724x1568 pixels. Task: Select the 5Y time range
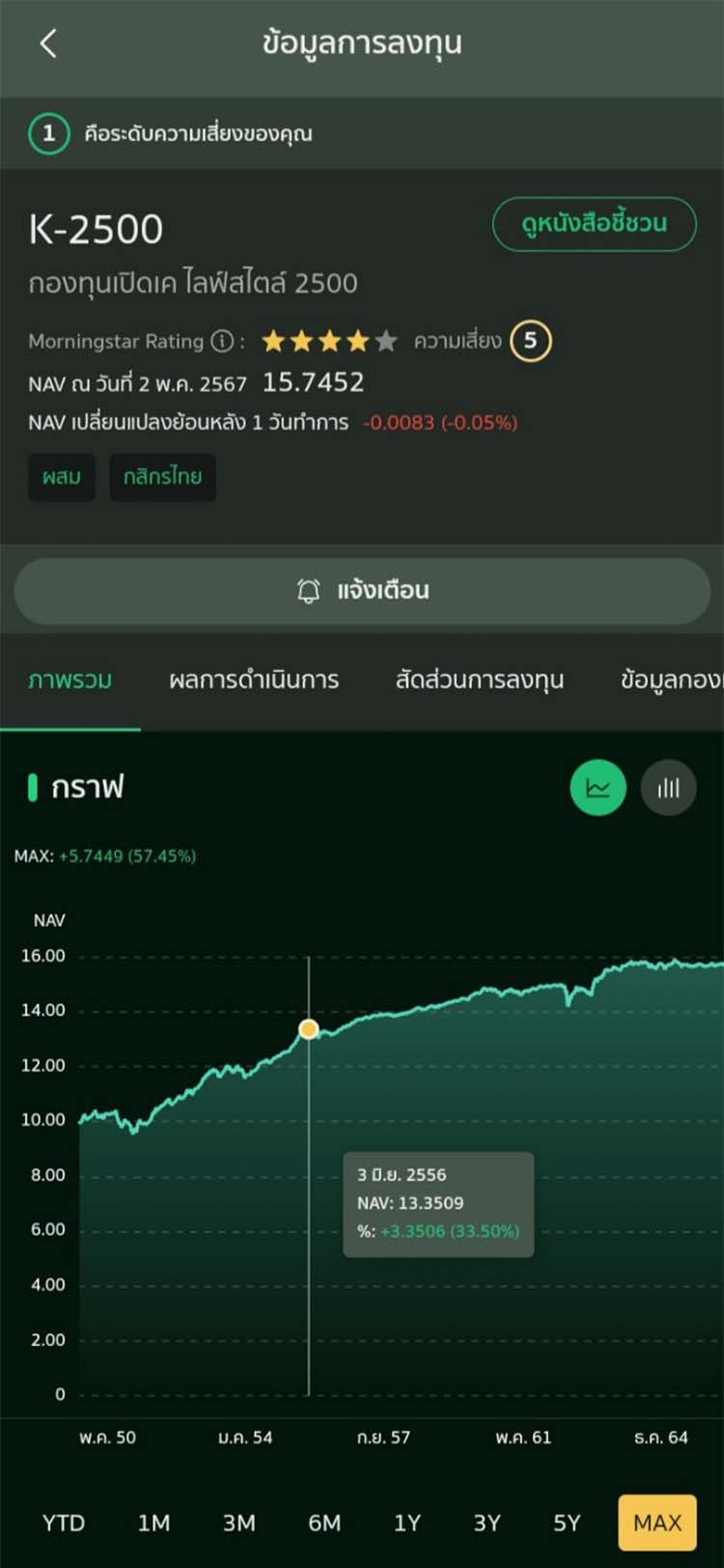(x=567, y=1523)
